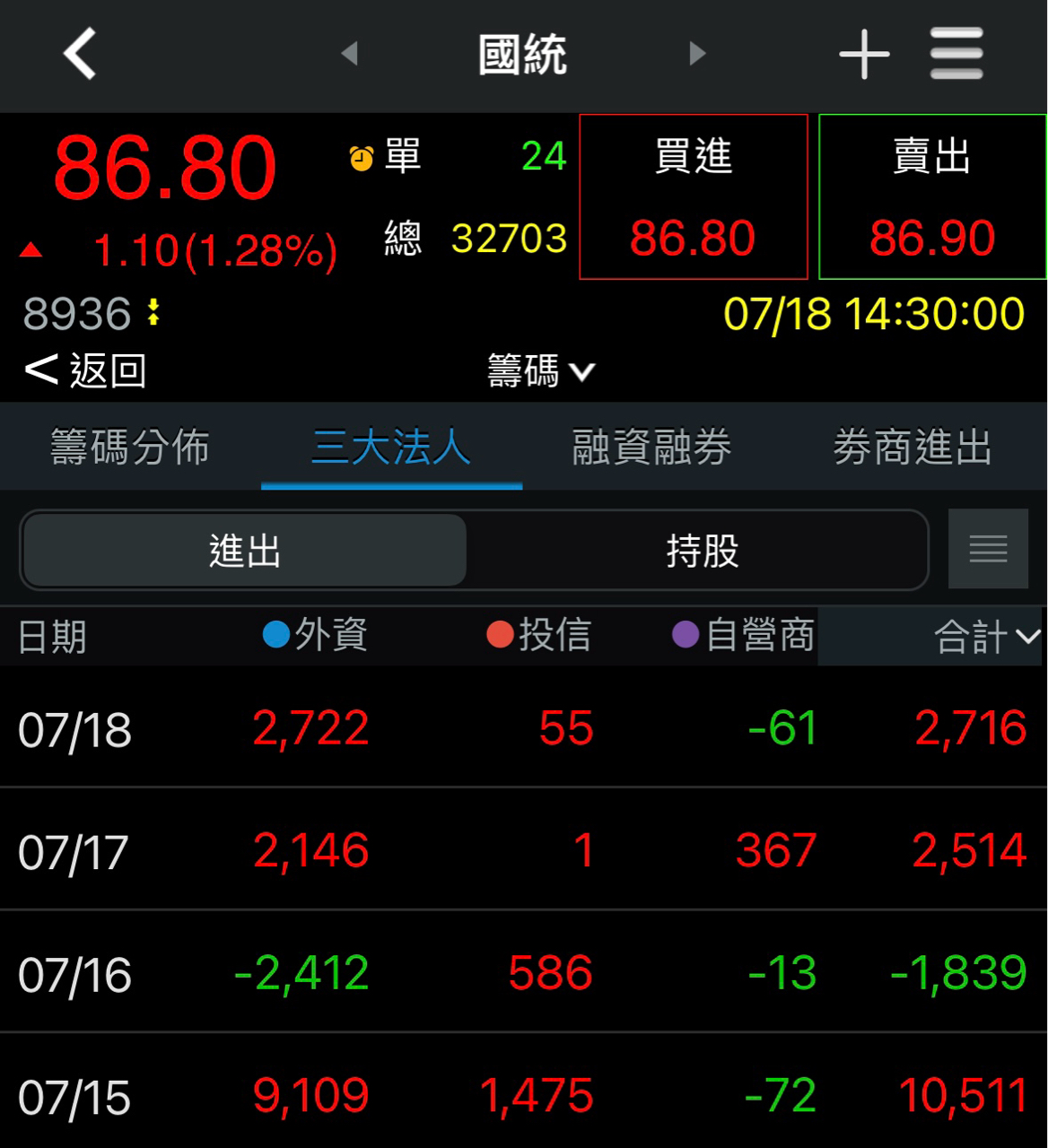Open the list view options icon
Image resolution: width=1048 pixels, height=1148 pixels.
[x=988, y=549]
